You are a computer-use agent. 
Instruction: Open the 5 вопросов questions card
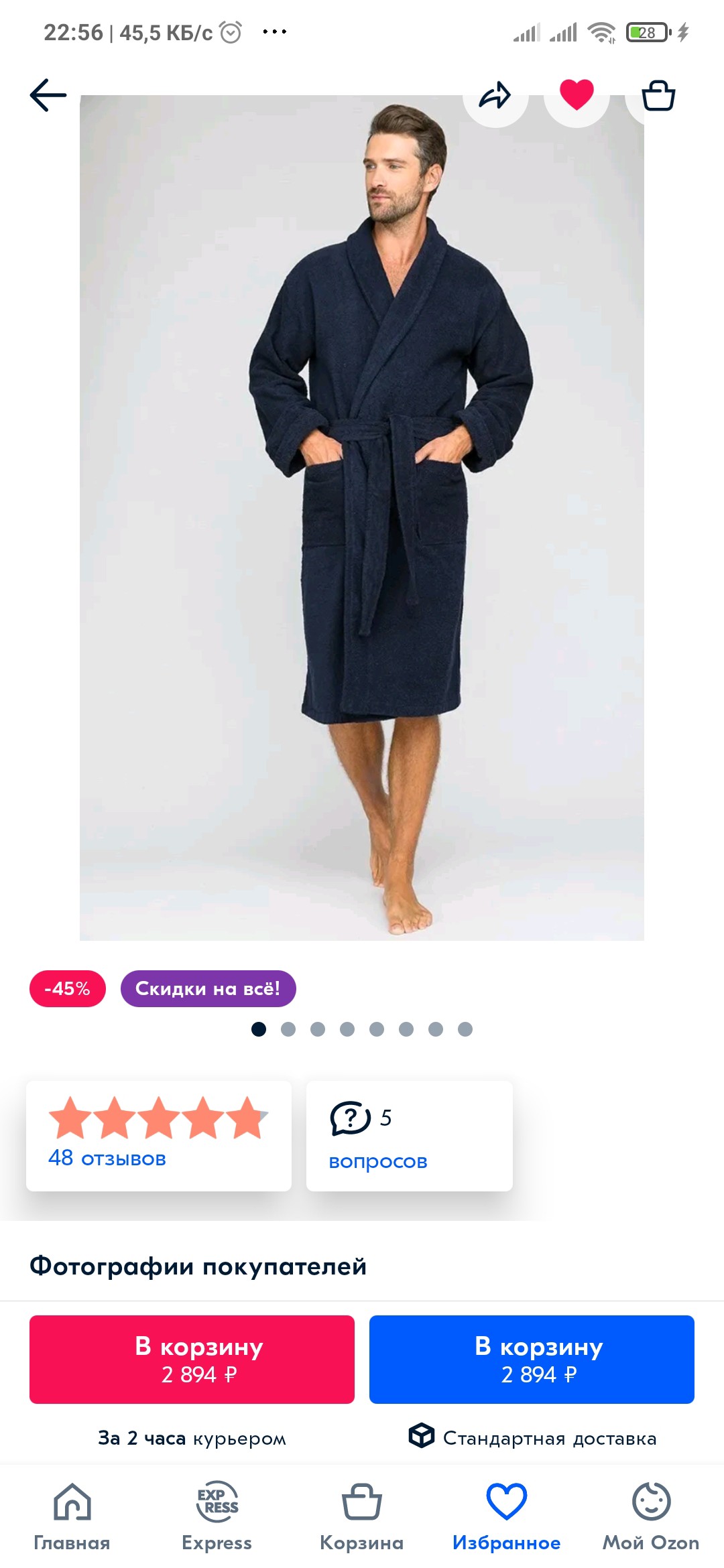410,1136
